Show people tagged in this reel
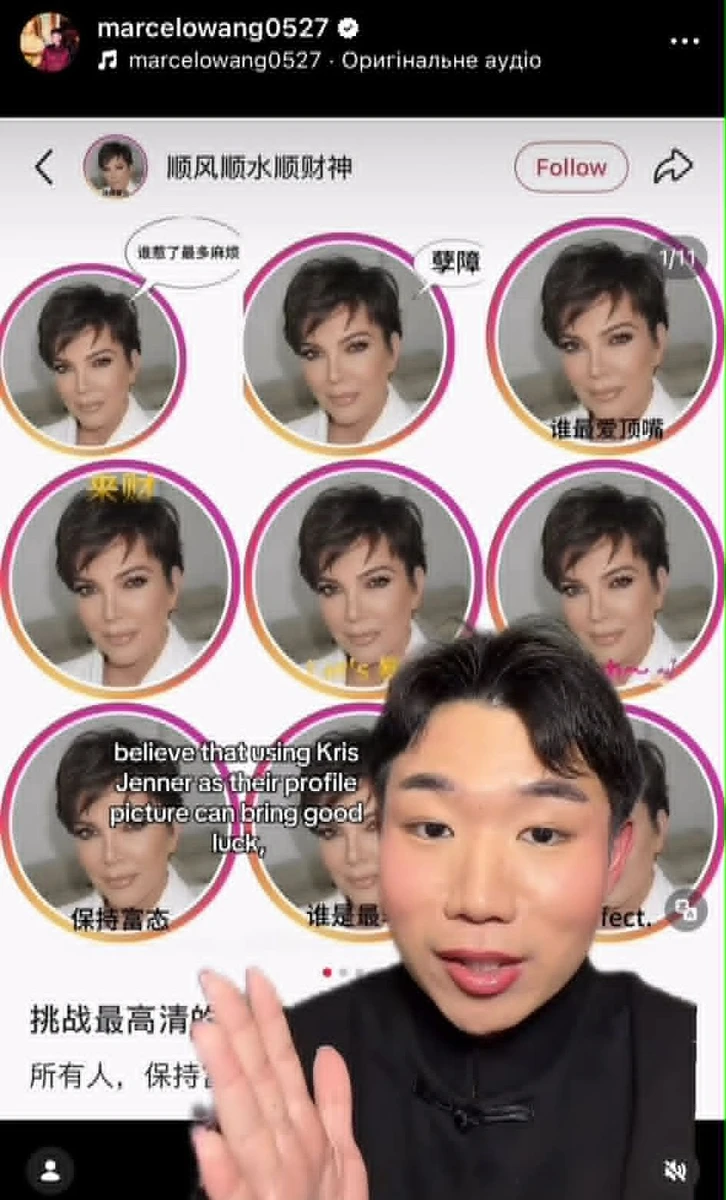Viewport: 726px width, 1200px height. pos(49,1168)
